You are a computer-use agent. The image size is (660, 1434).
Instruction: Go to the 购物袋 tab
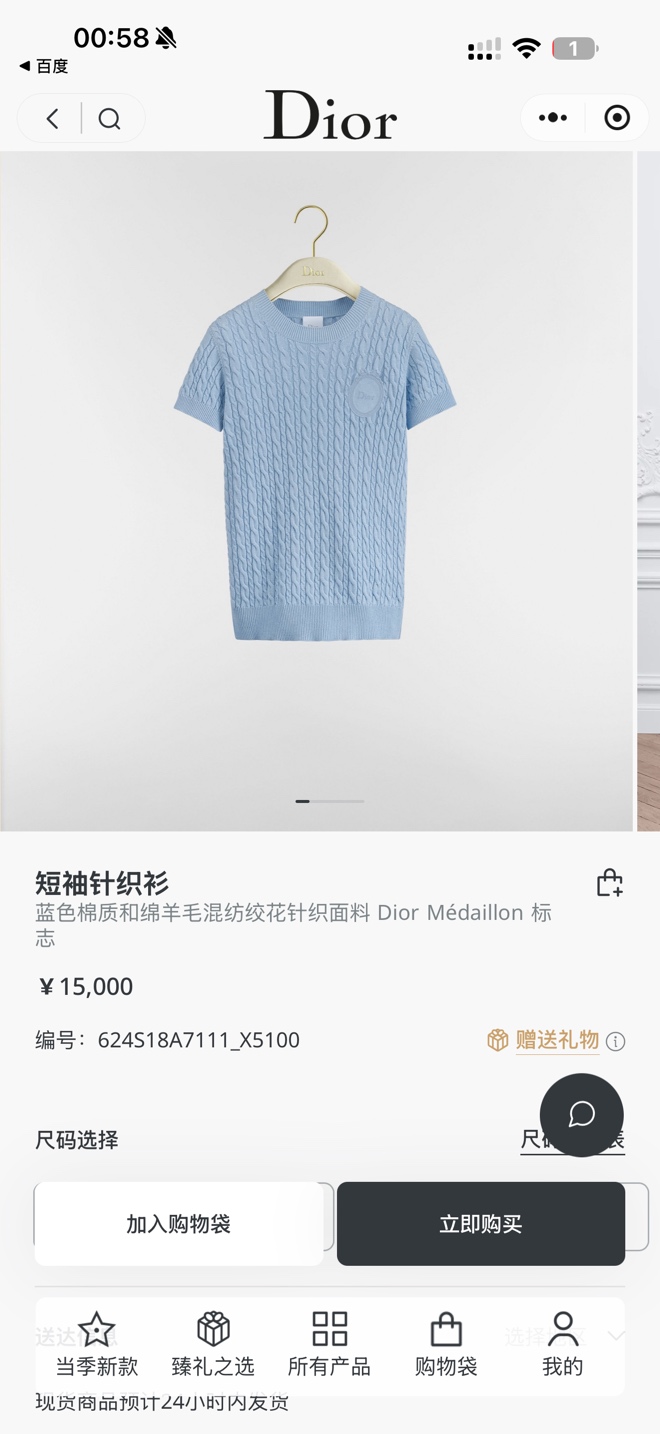446,1345
